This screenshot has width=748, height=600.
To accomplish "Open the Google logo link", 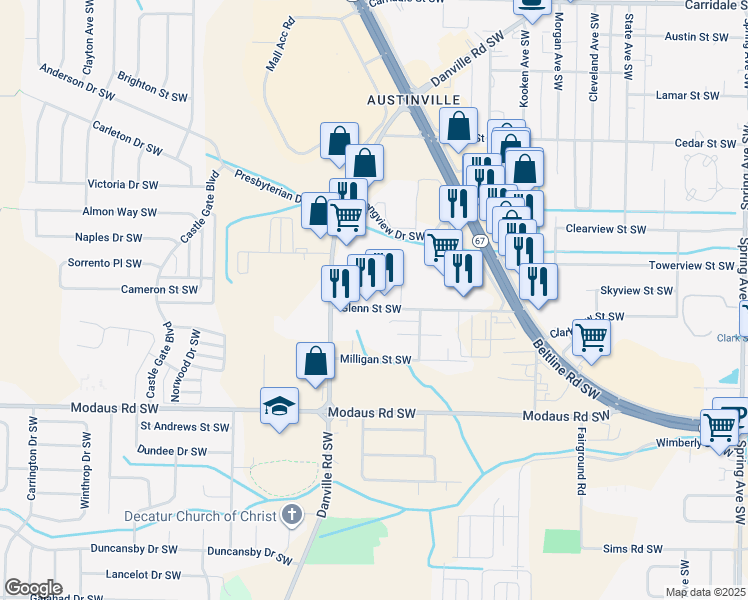I will coord(33,588).
